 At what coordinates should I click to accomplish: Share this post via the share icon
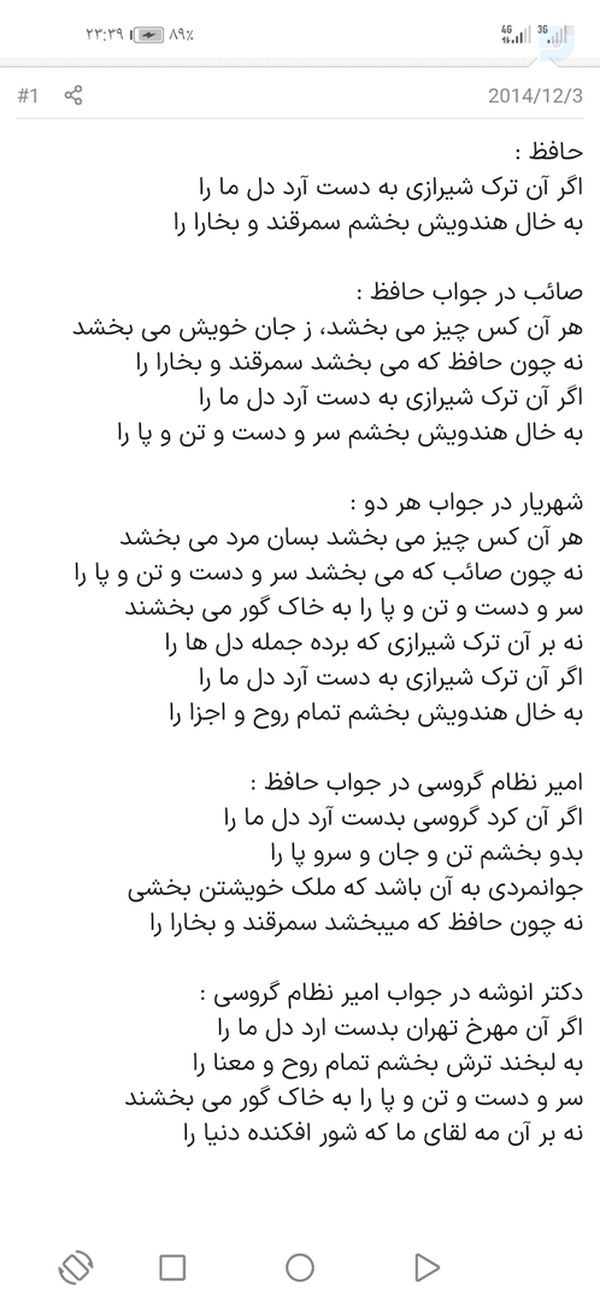(73, 96)
